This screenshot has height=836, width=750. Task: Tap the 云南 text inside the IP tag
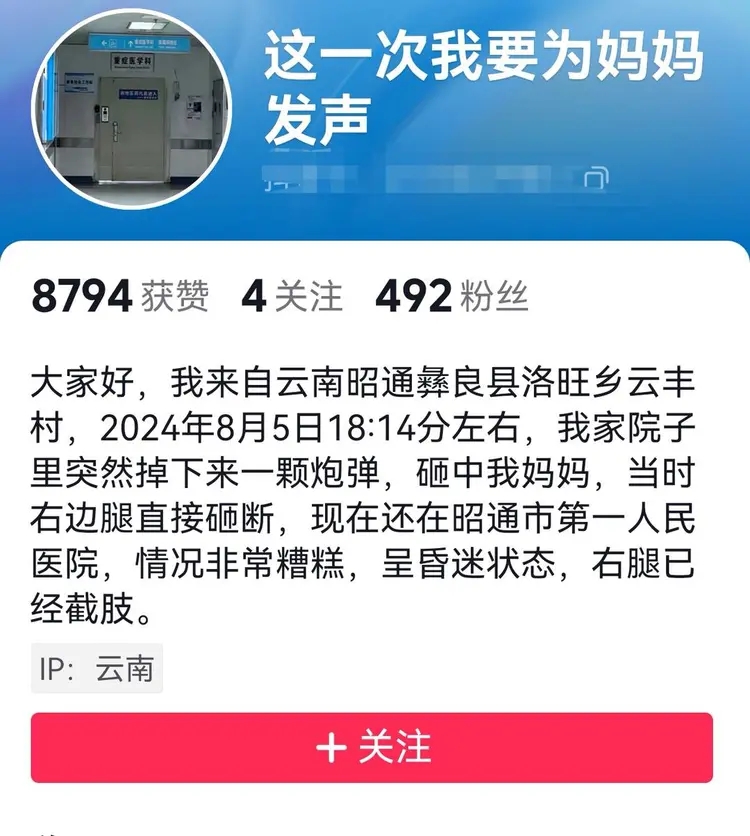[124, 667]
